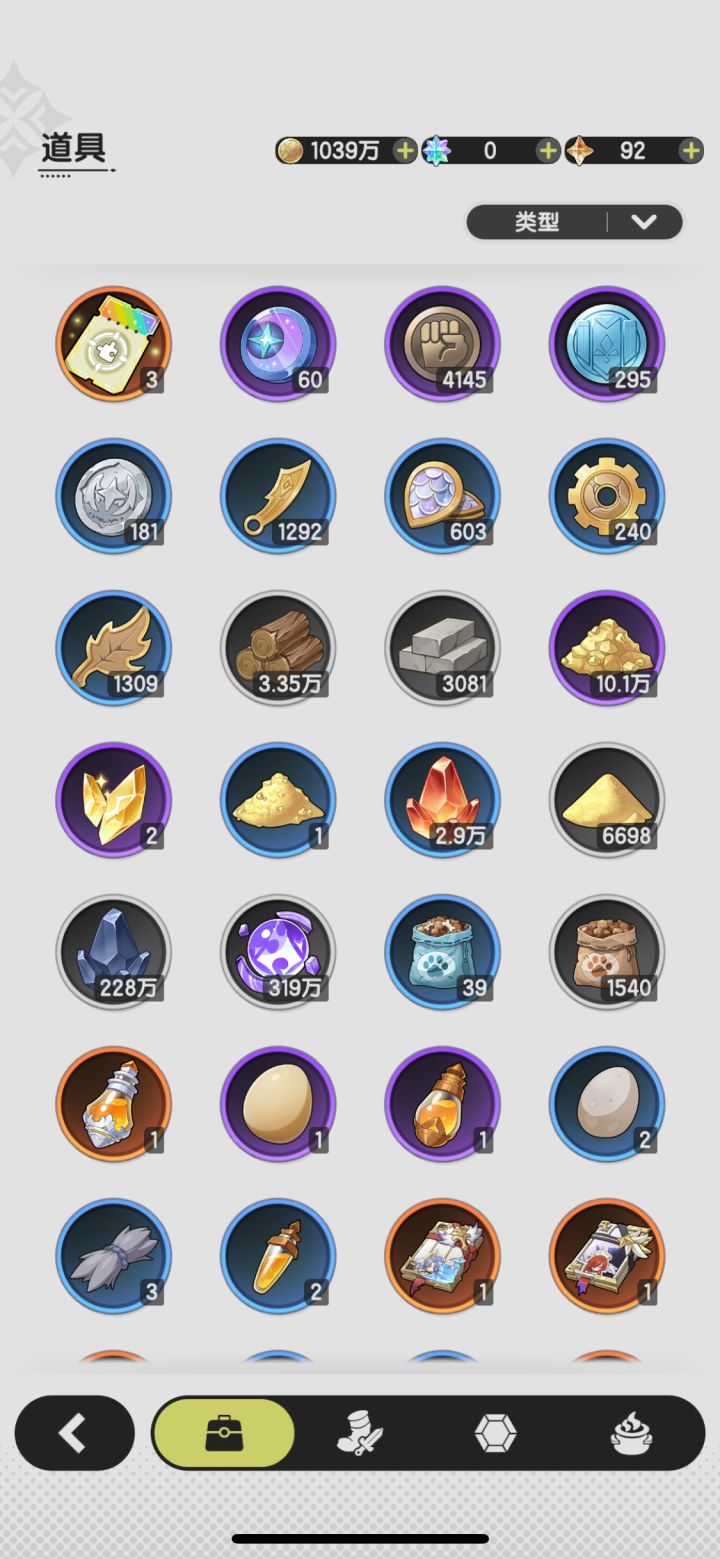The width and height of the screenshot is (720, 1559).
Task: Select the rainbow ticket item with count 3
Action: point(113,344)
